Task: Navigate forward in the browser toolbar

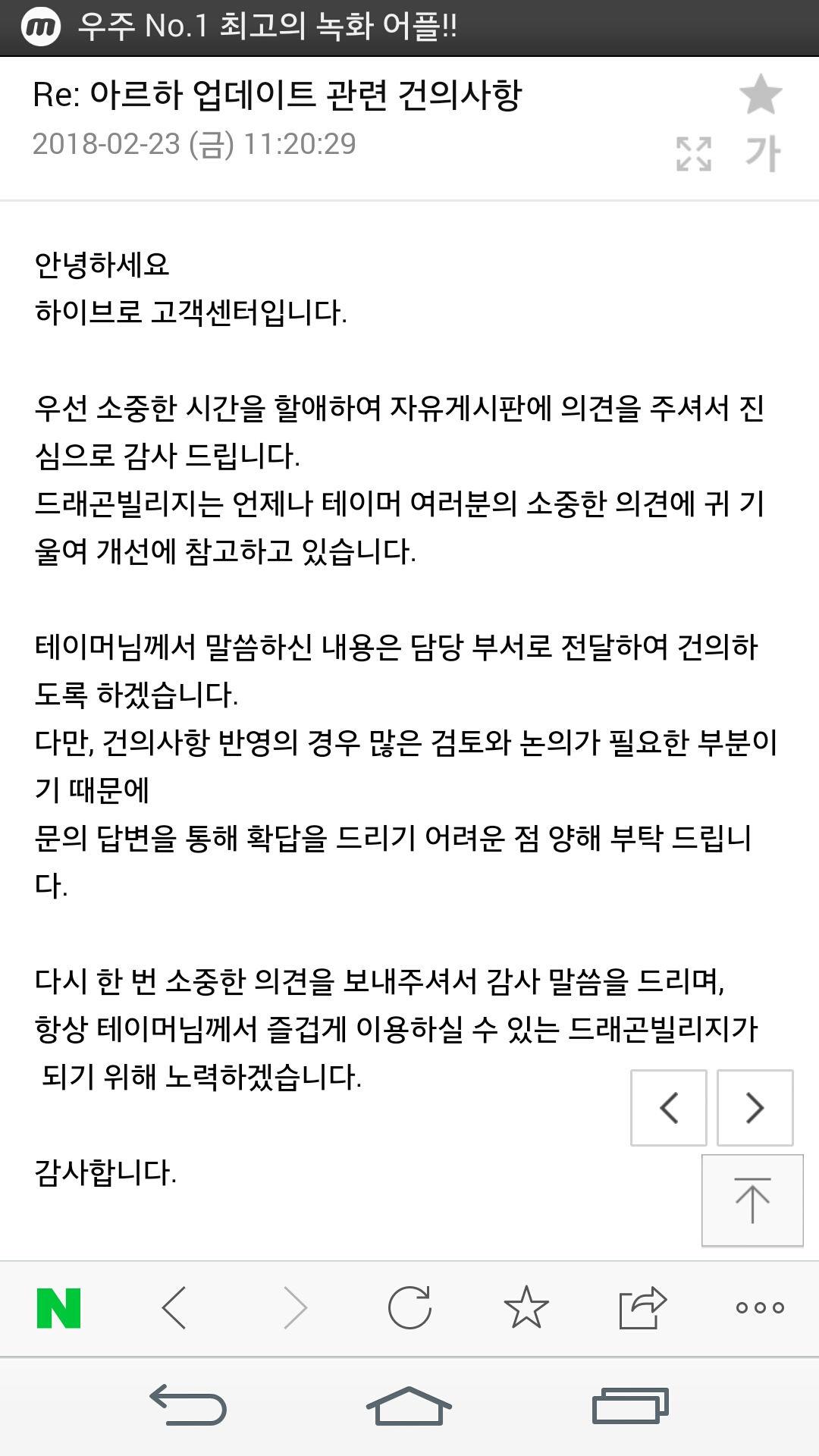Action: [294, 1308]
